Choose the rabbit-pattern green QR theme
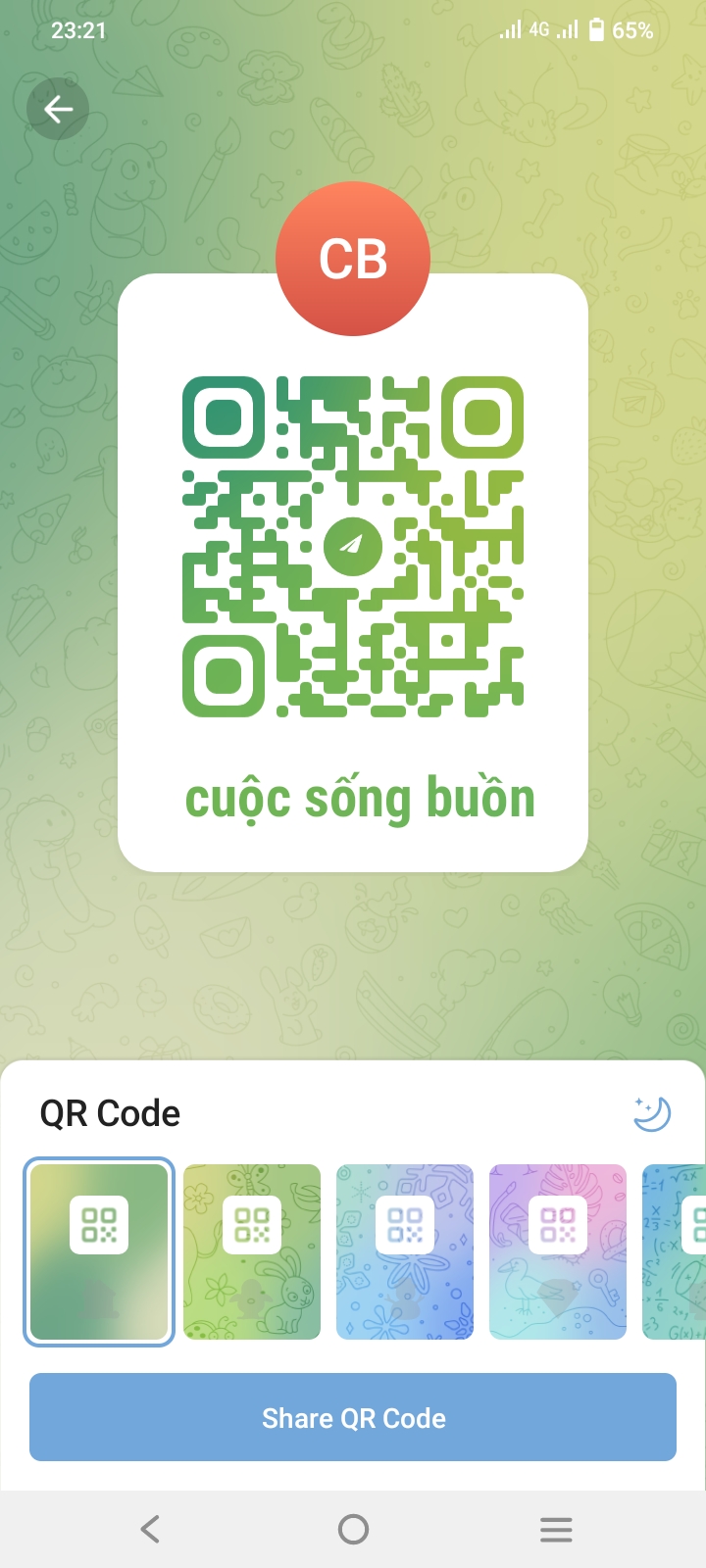706x1568 pixels. pos(252,1251)
